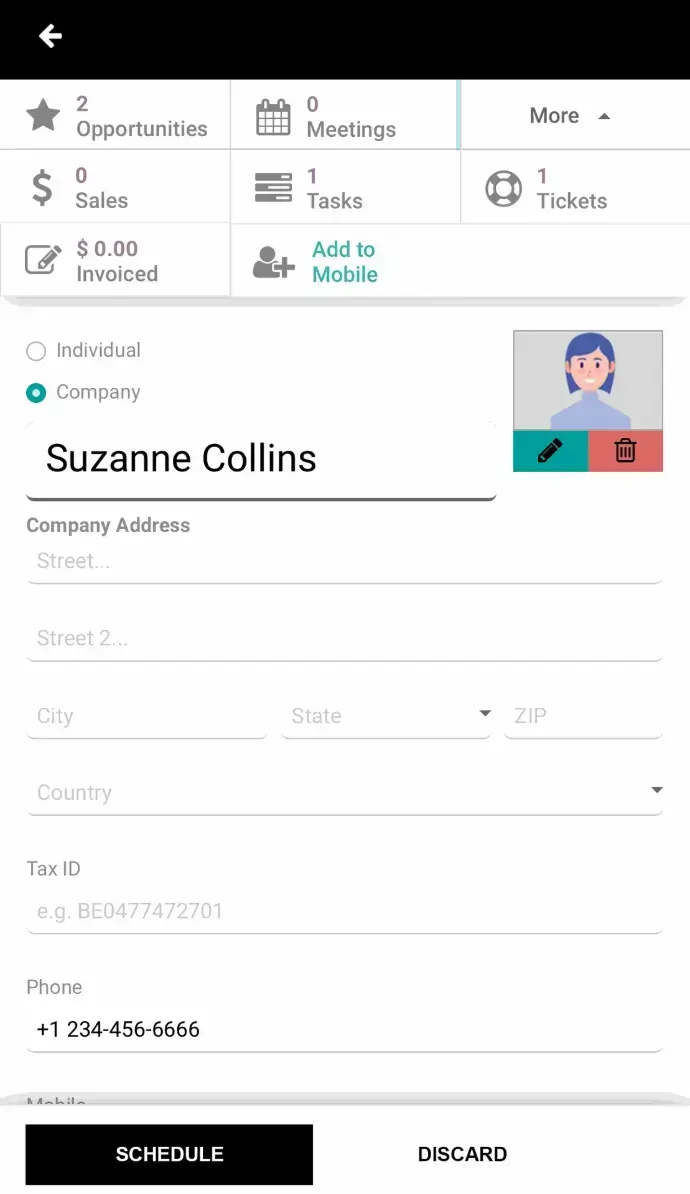Viewport: 690px width, 1194px height.
Task: Go back using the top arrow
Action: 50,37
